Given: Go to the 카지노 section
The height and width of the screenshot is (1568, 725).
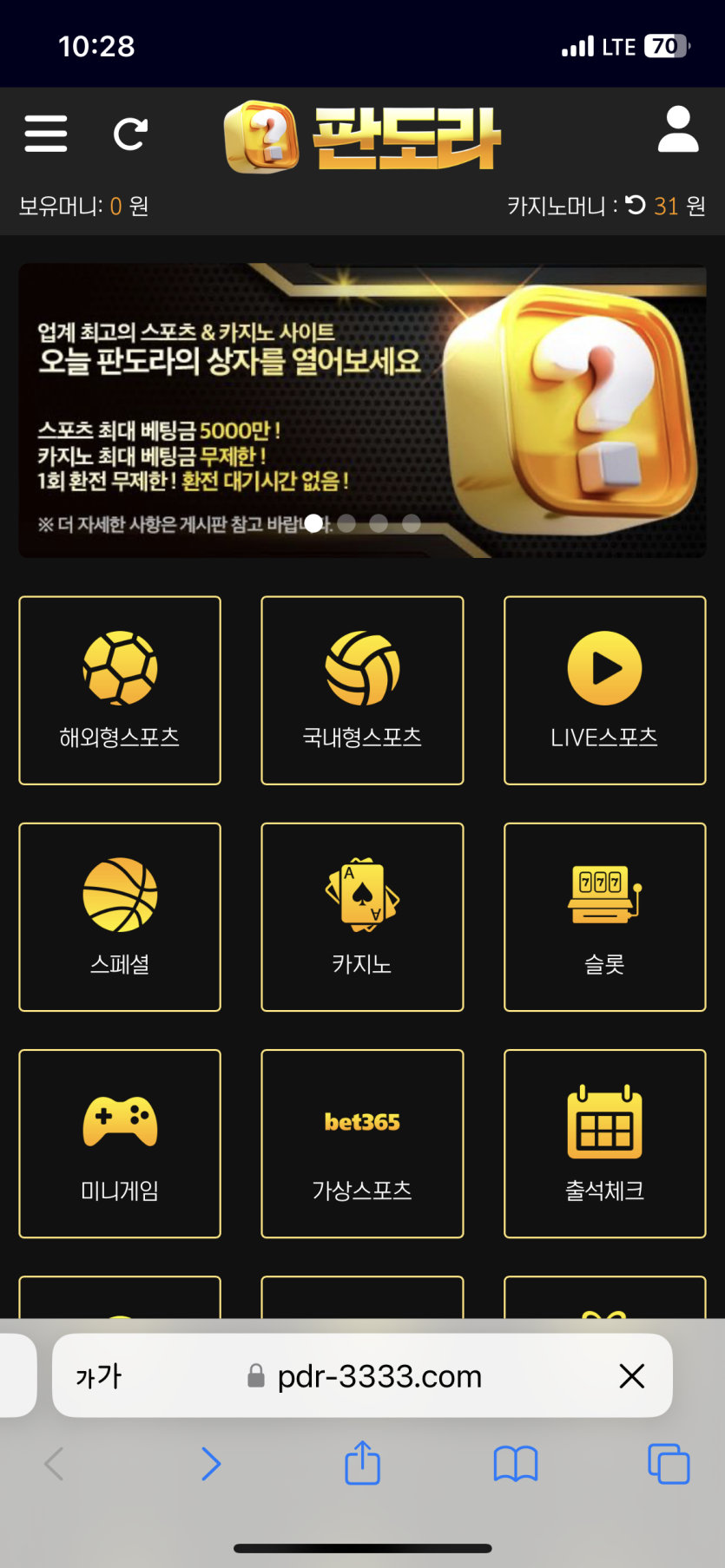Looking at the screenshot, I should [x=362, y=917].
